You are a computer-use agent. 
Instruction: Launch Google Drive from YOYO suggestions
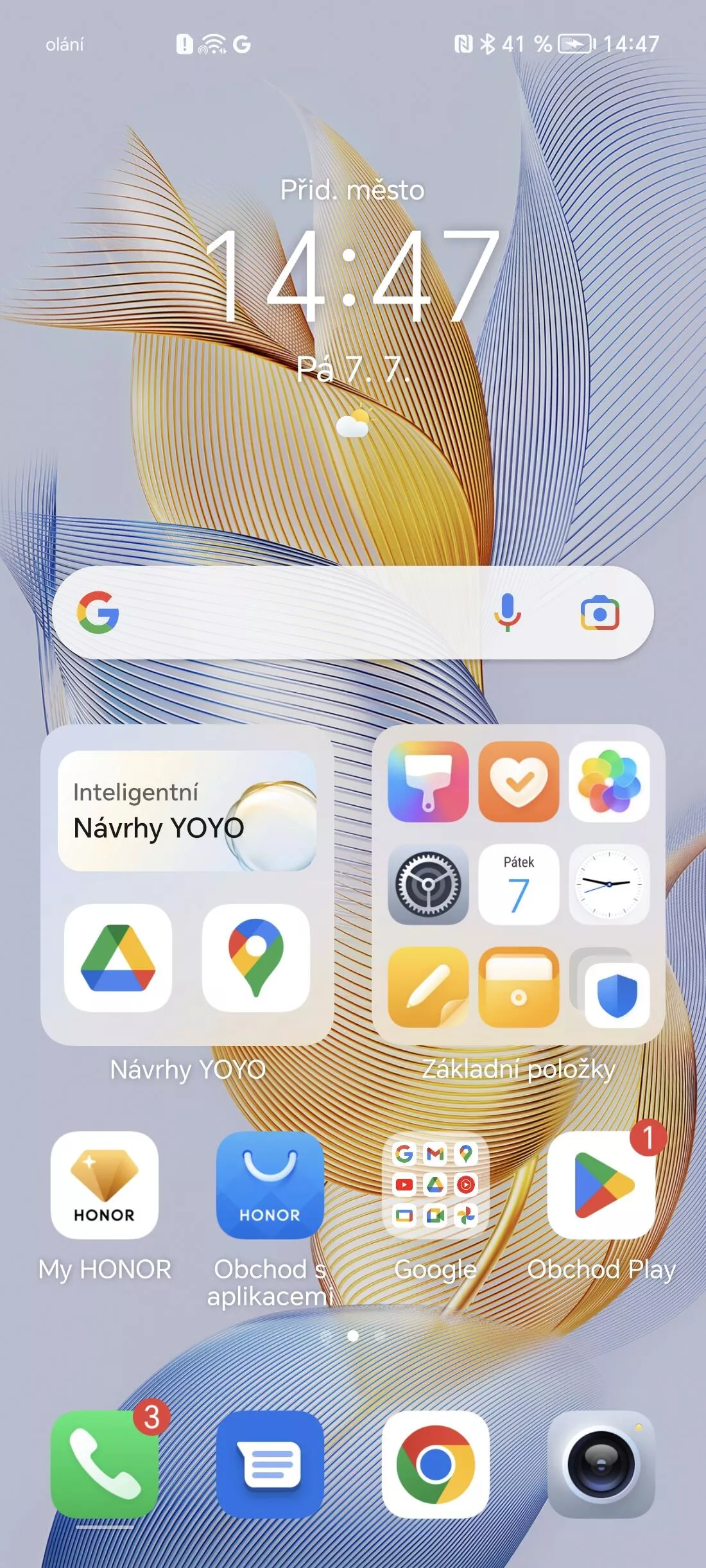point(118,958)
